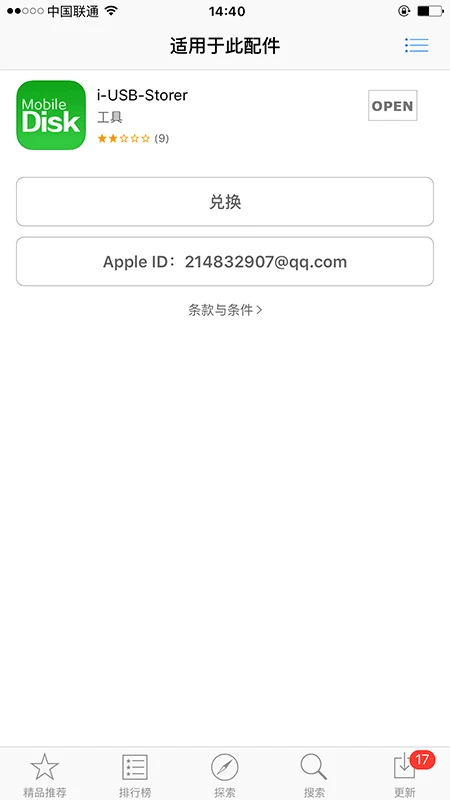Tap OPEN for i-USB-Storer

pos(392,106)
